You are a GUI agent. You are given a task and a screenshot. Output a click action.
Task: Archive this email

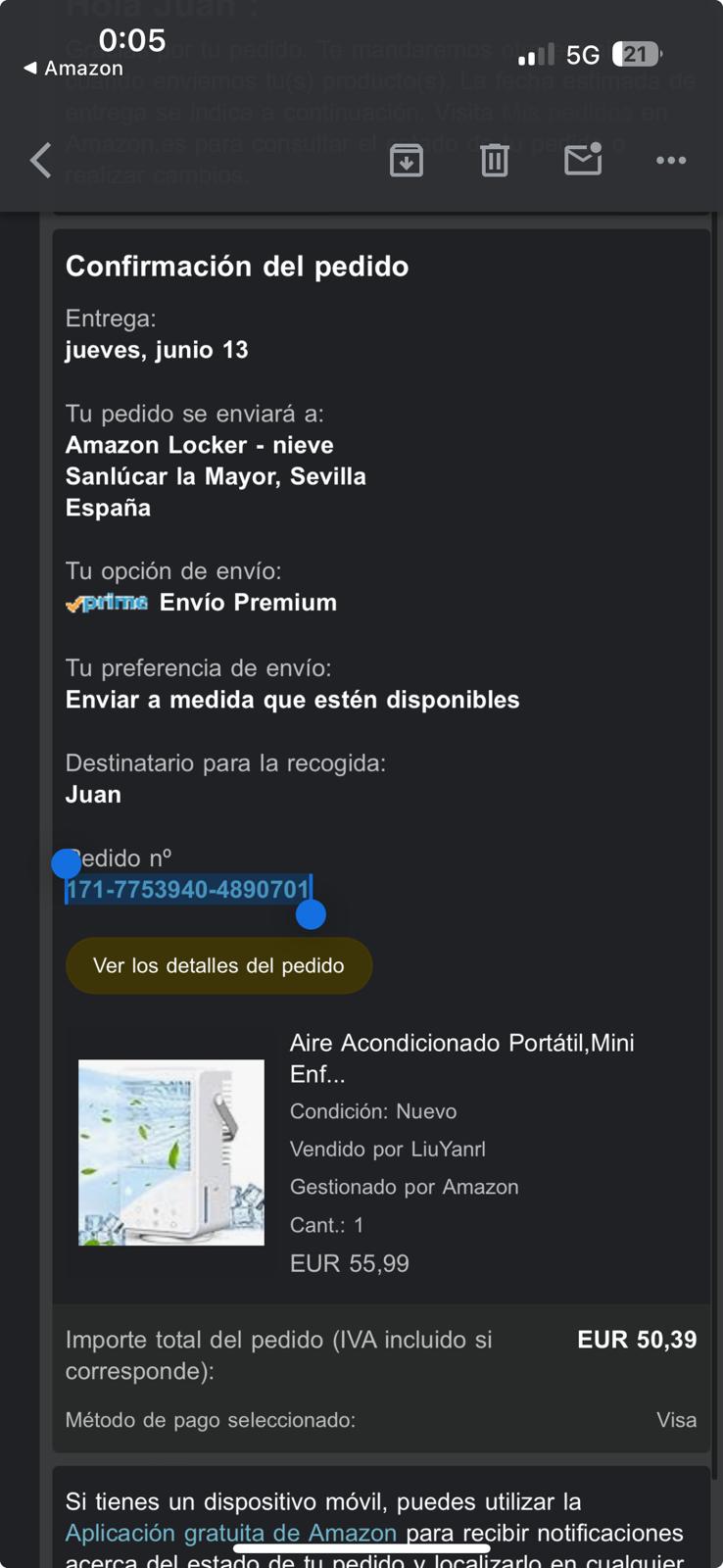[x=406, y=160]
